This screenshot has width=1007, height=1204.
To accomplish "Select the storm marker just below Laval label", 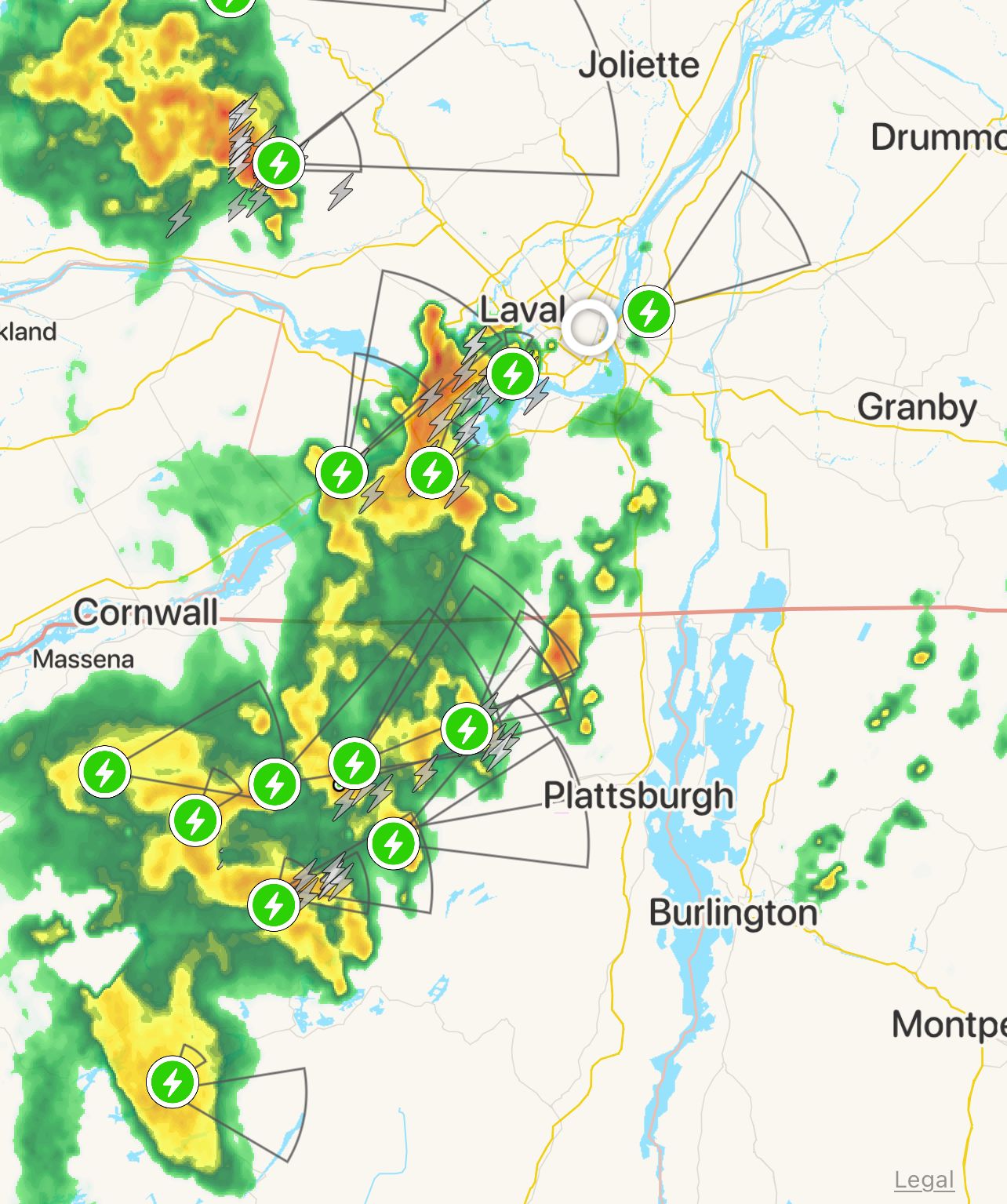I will (x=512, y=374).
